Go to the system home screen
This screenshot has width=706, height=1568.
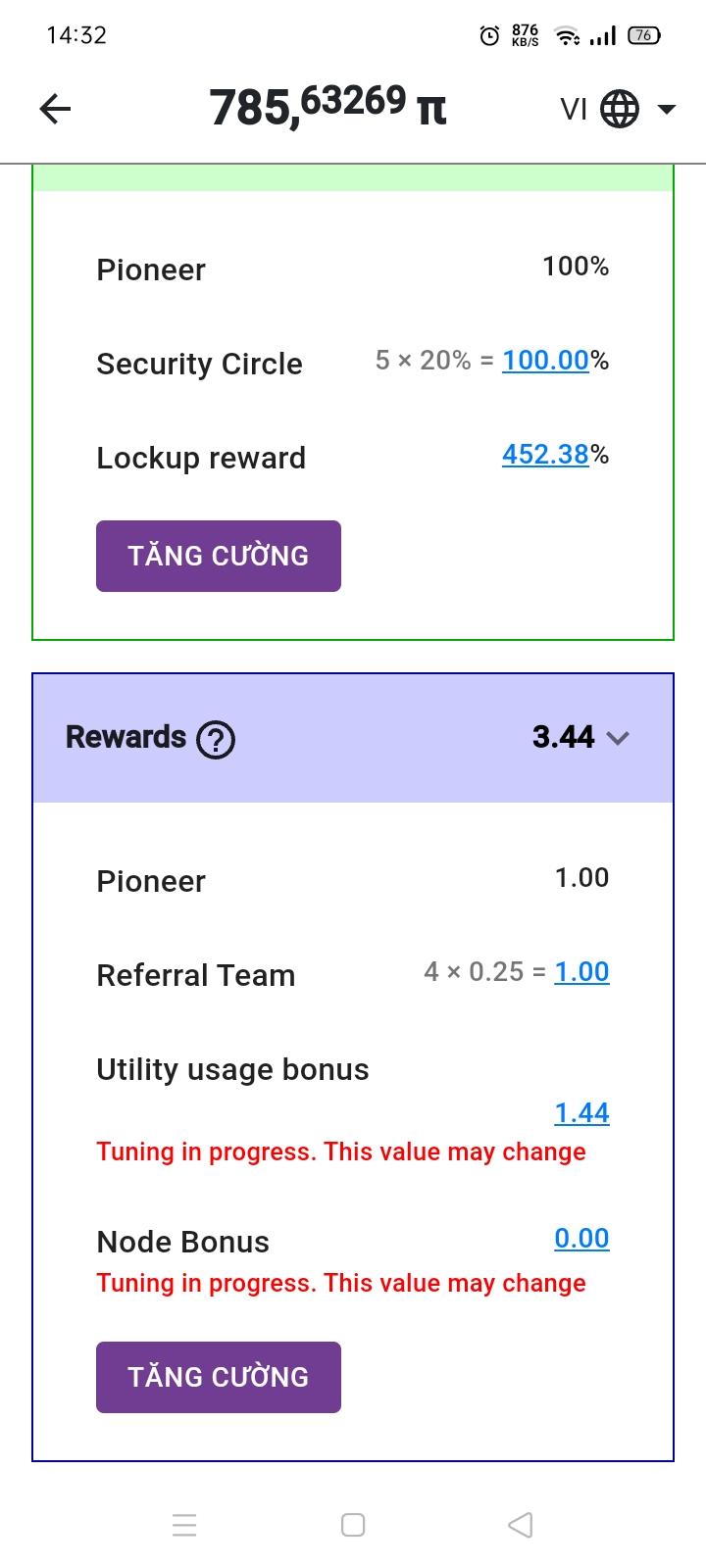[353, 1525]
